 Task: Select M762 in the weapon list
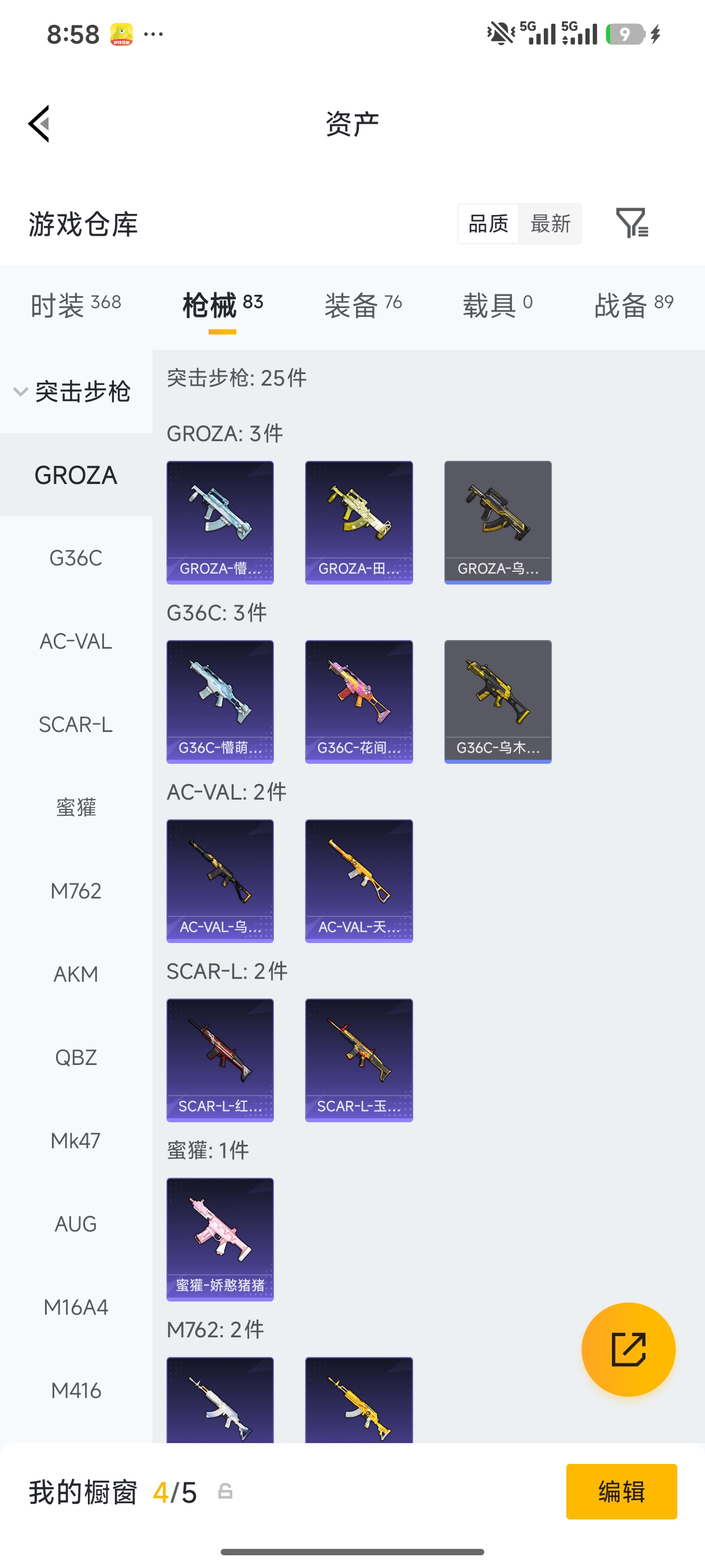point(76,891)
